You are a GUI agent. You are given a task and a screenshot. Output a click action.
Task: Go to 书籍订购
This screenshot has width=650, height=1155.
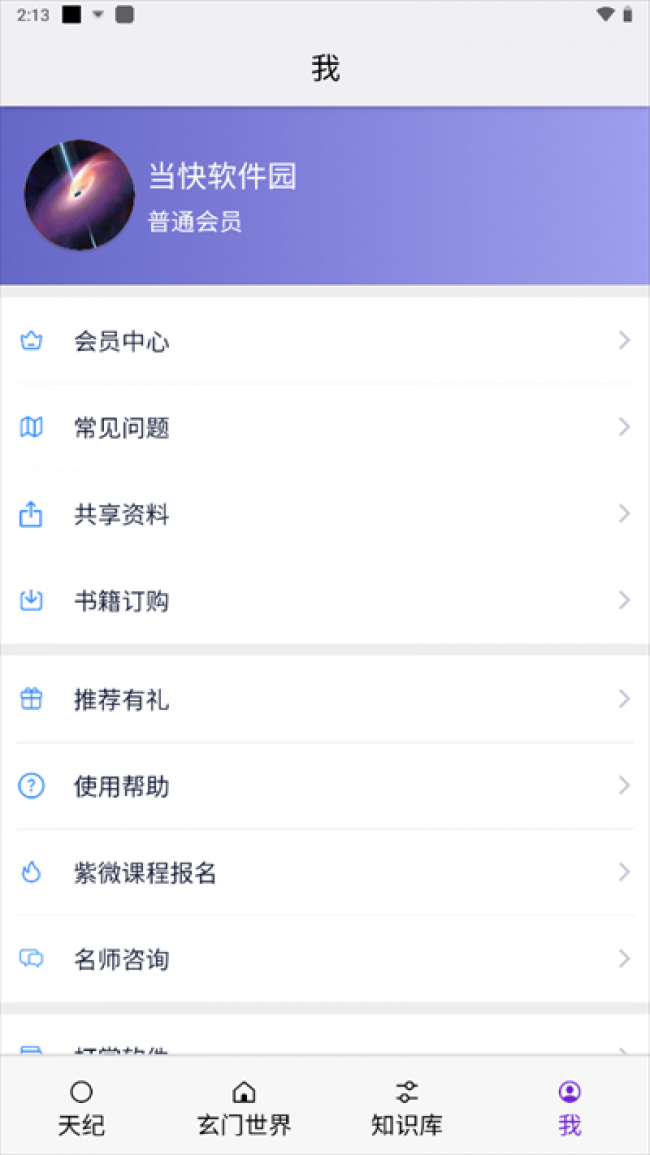coord(325,601)
